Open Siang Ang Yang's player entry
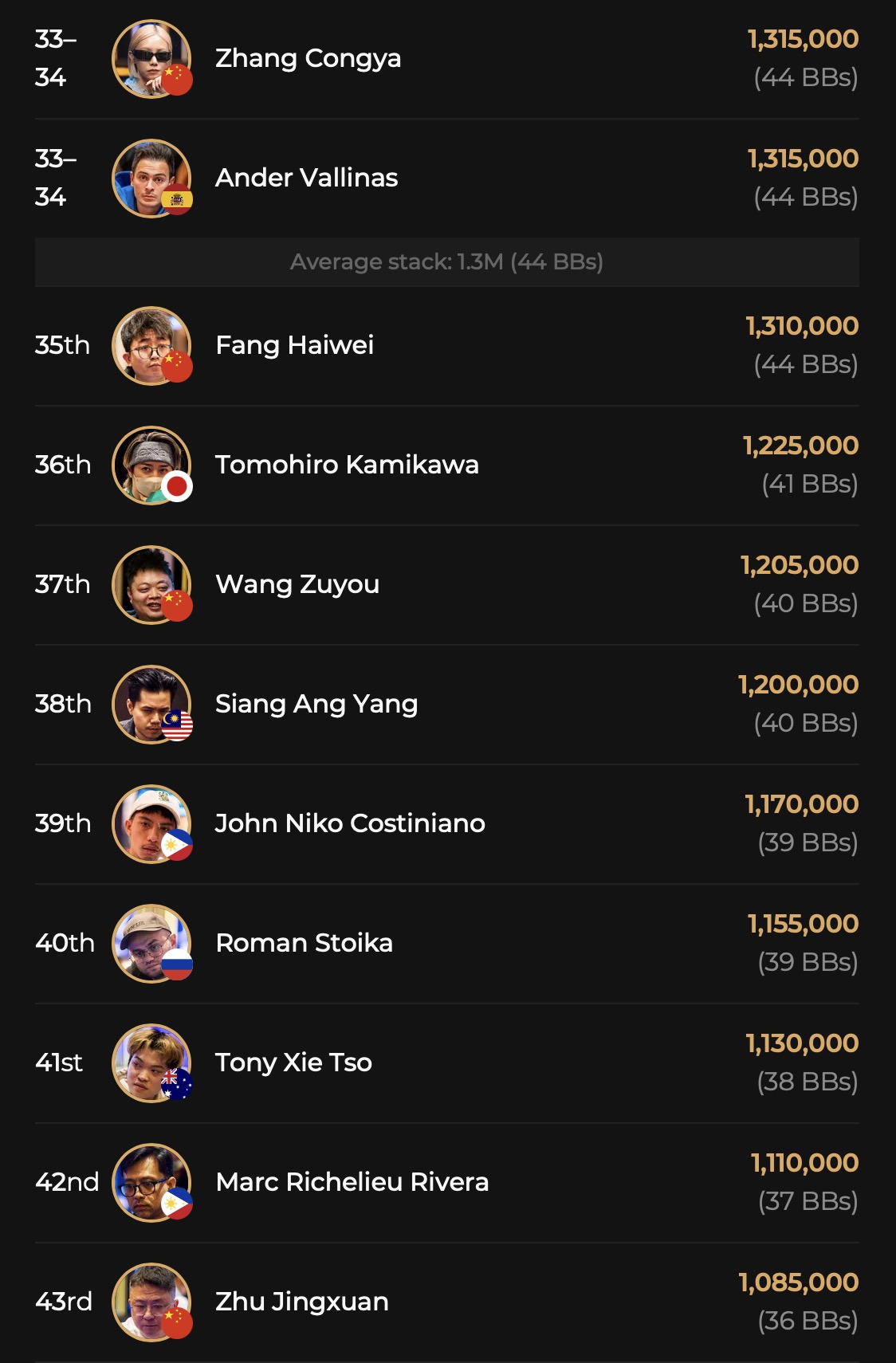Viewport: 896px width, 1363px height. 316,704
